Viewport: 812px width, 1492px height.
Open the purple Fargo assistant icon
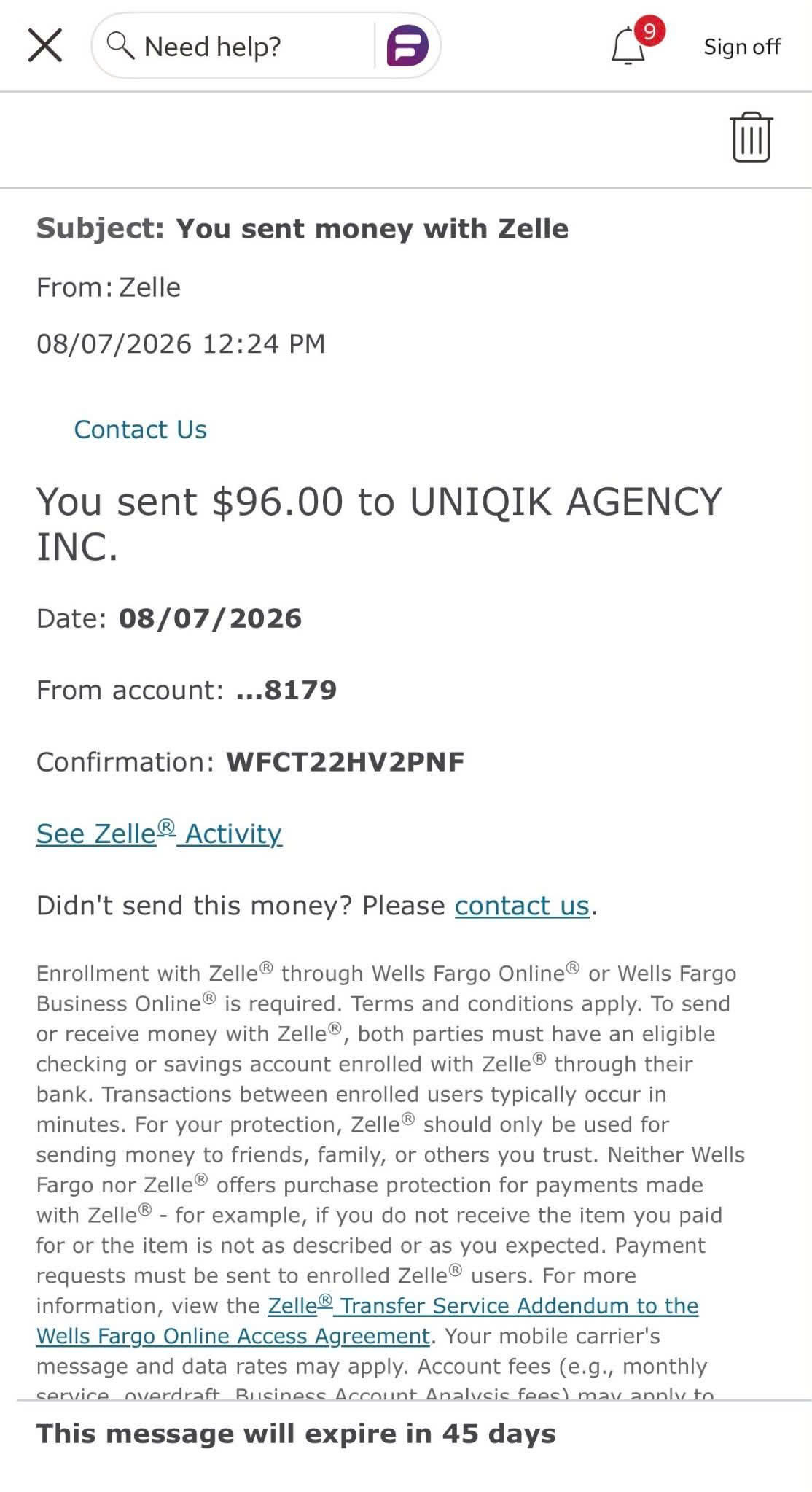(x=407, y=46)
